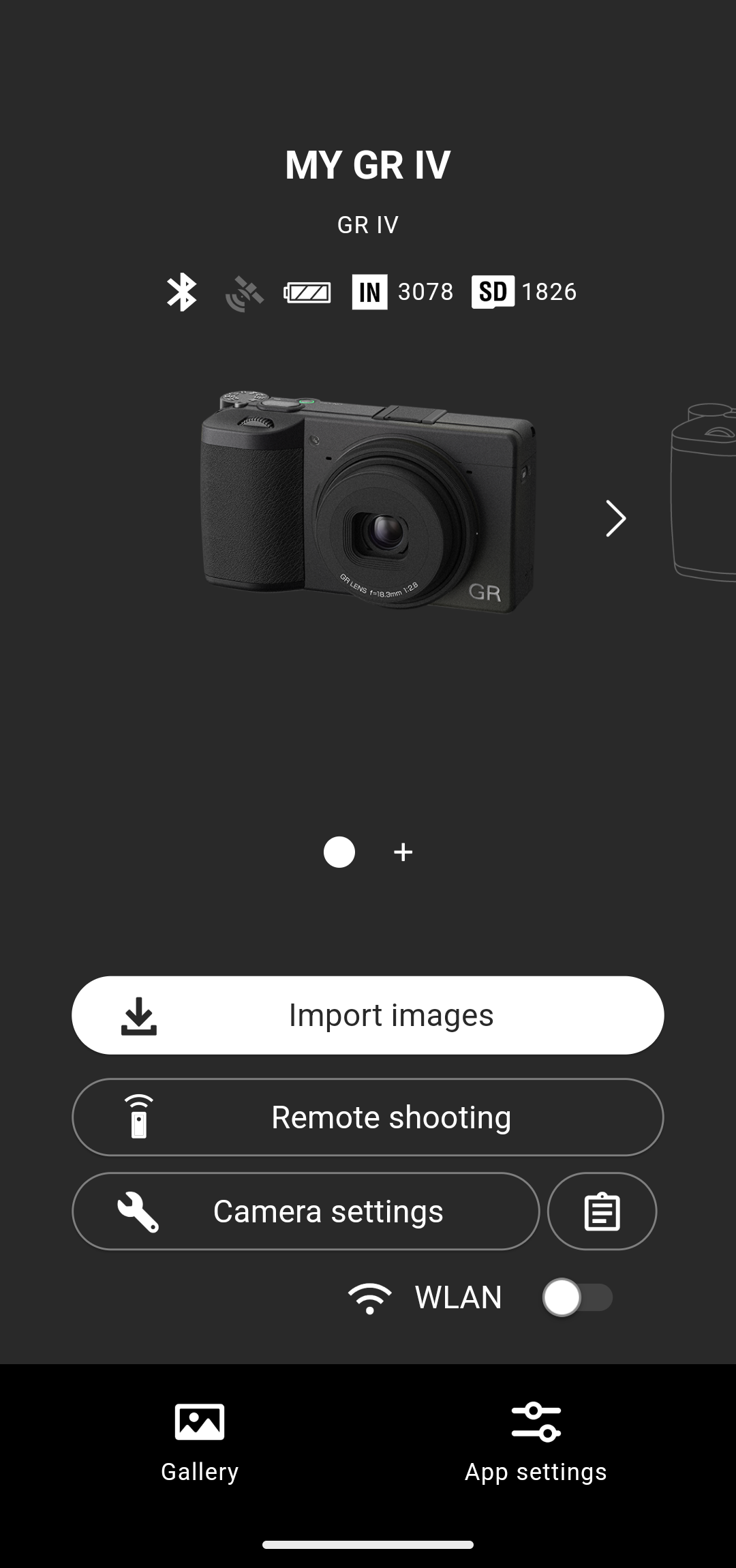Open the clipboard notes icon button
Image resolution: width=736 pixels, height=1568 pixels.
point(602,1211)
